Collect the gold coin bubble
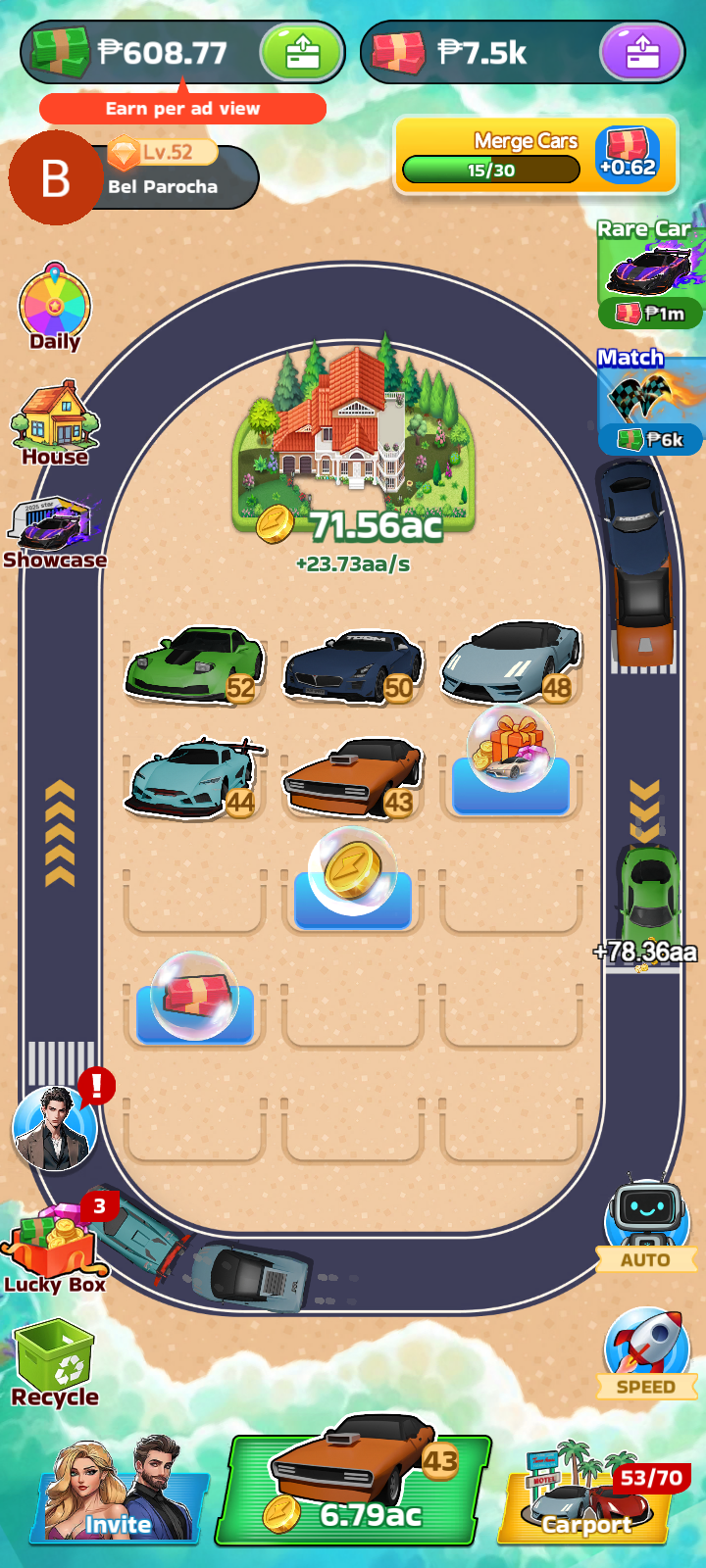706x1568 pixels. (353, 871)
